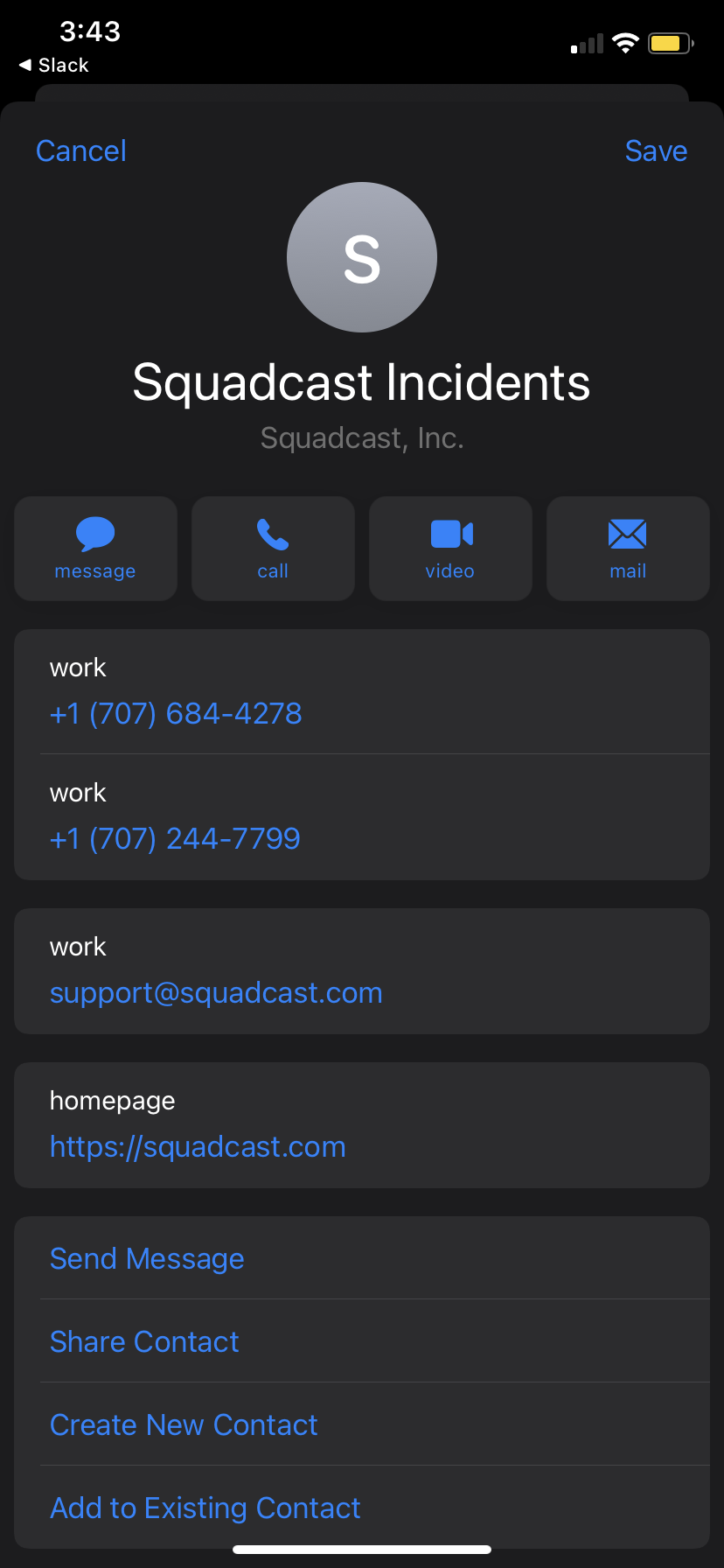The height and width of the screenshot is (1568, 724).
Task: Tap the message quick action button
Action: click(x=95, y=549)
